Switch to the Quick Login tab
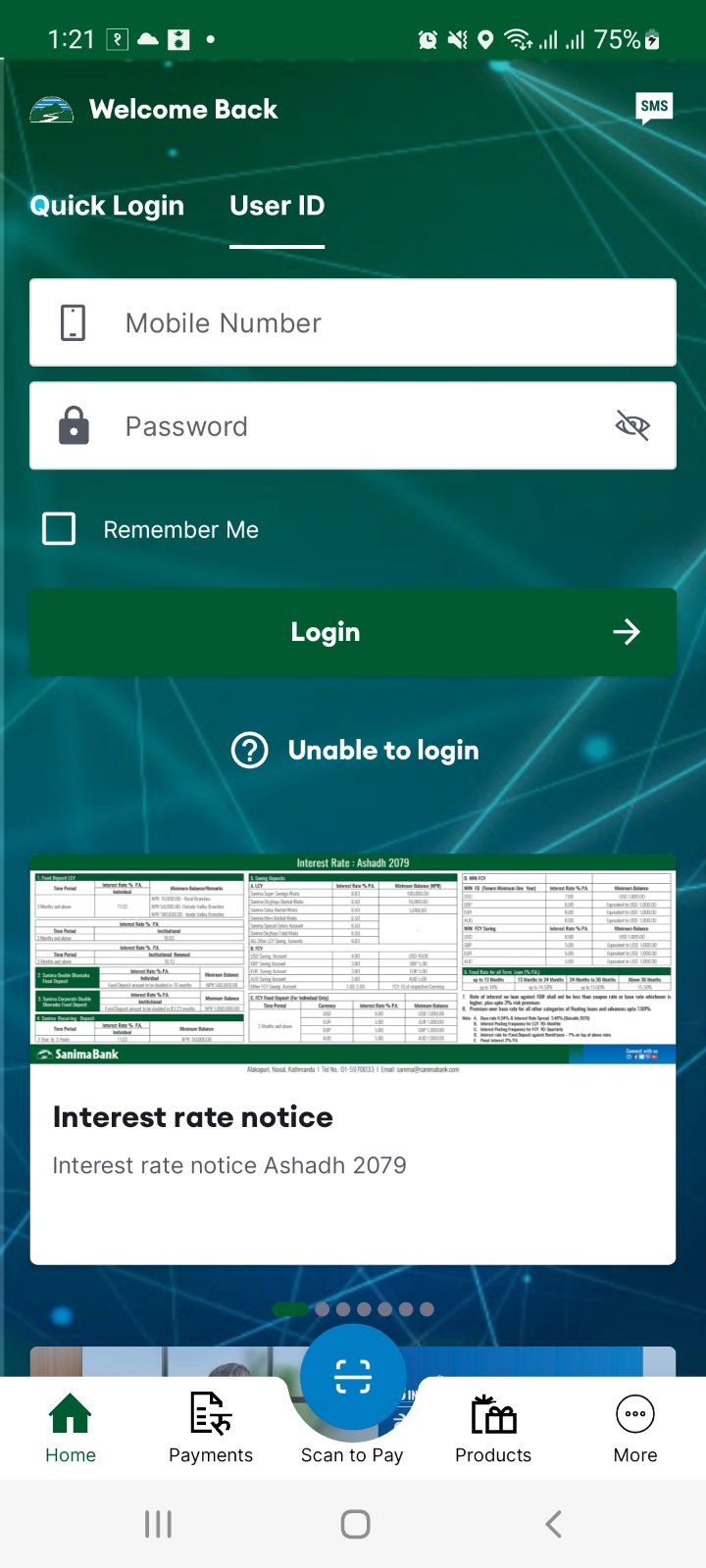Image resolution: width=706 pixels, height=1568 pixels. [x=107, y=206]
